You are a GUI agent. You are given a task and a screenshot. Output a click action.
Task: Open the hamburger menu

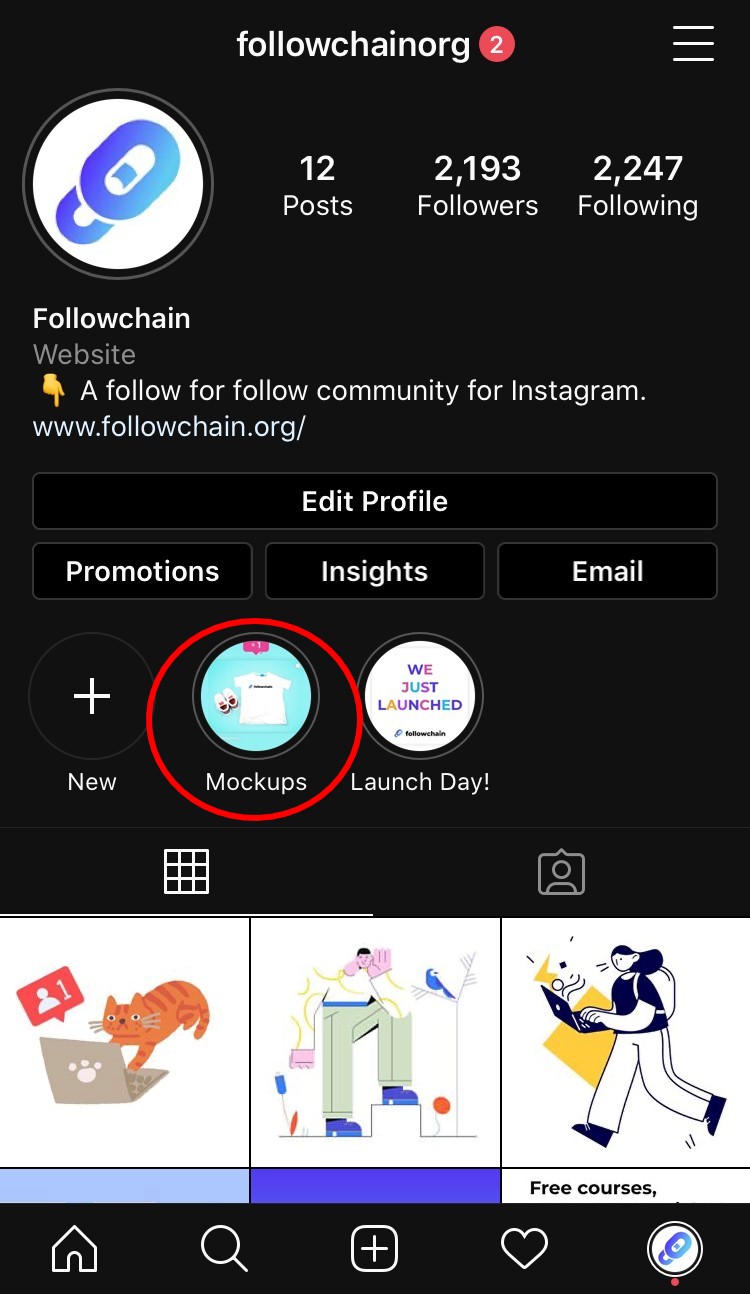(693, 44)
